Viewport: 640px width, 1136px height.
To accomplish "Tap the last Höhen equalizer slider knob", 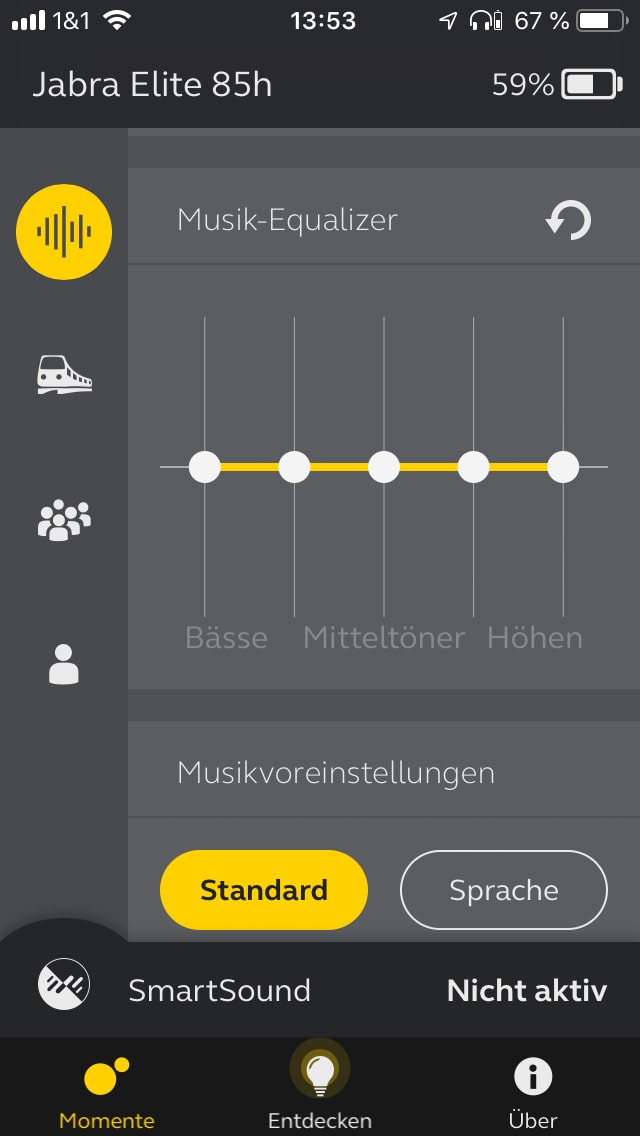I will tap(563, 467).
